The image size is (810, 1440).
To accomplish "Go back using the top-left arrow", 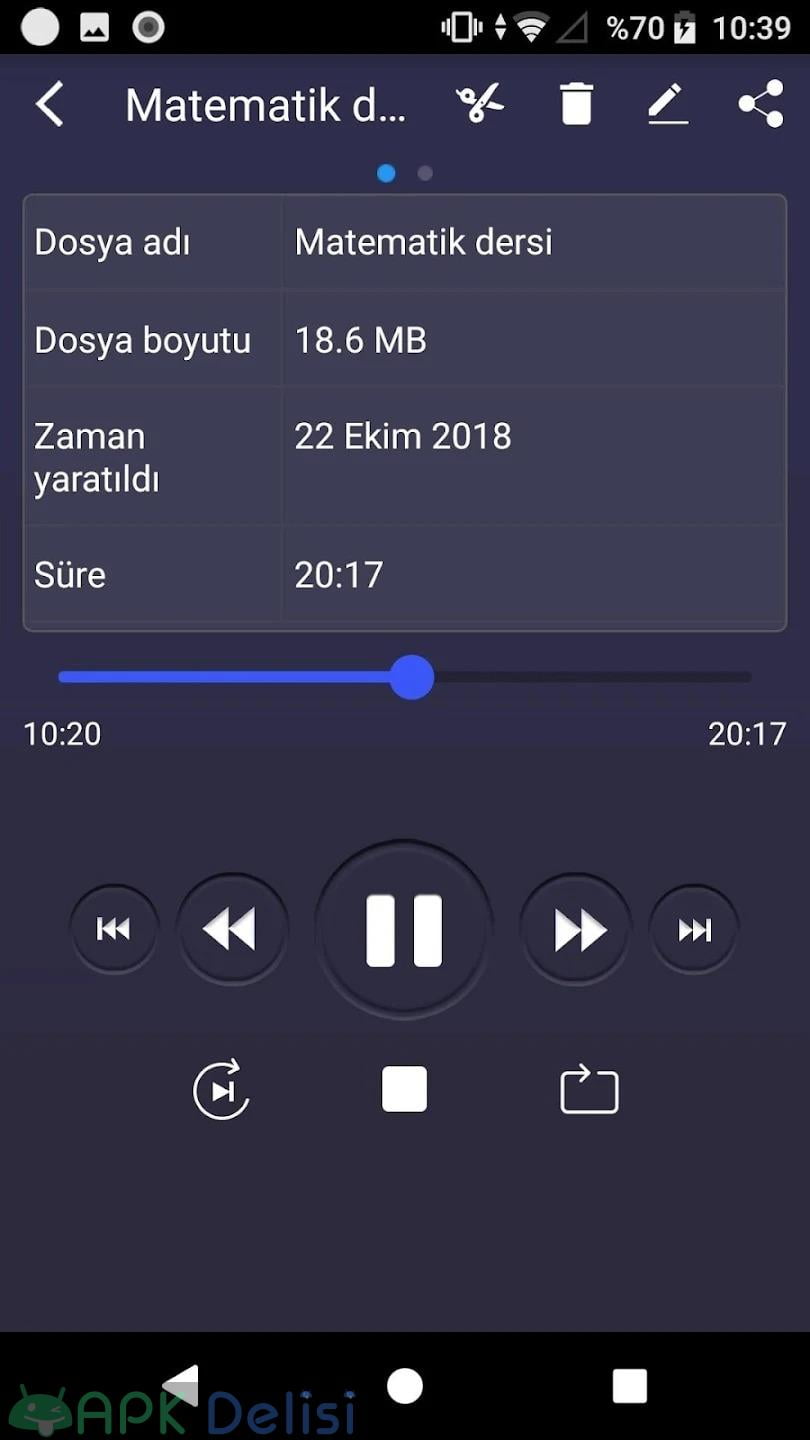I will [49, 104].
